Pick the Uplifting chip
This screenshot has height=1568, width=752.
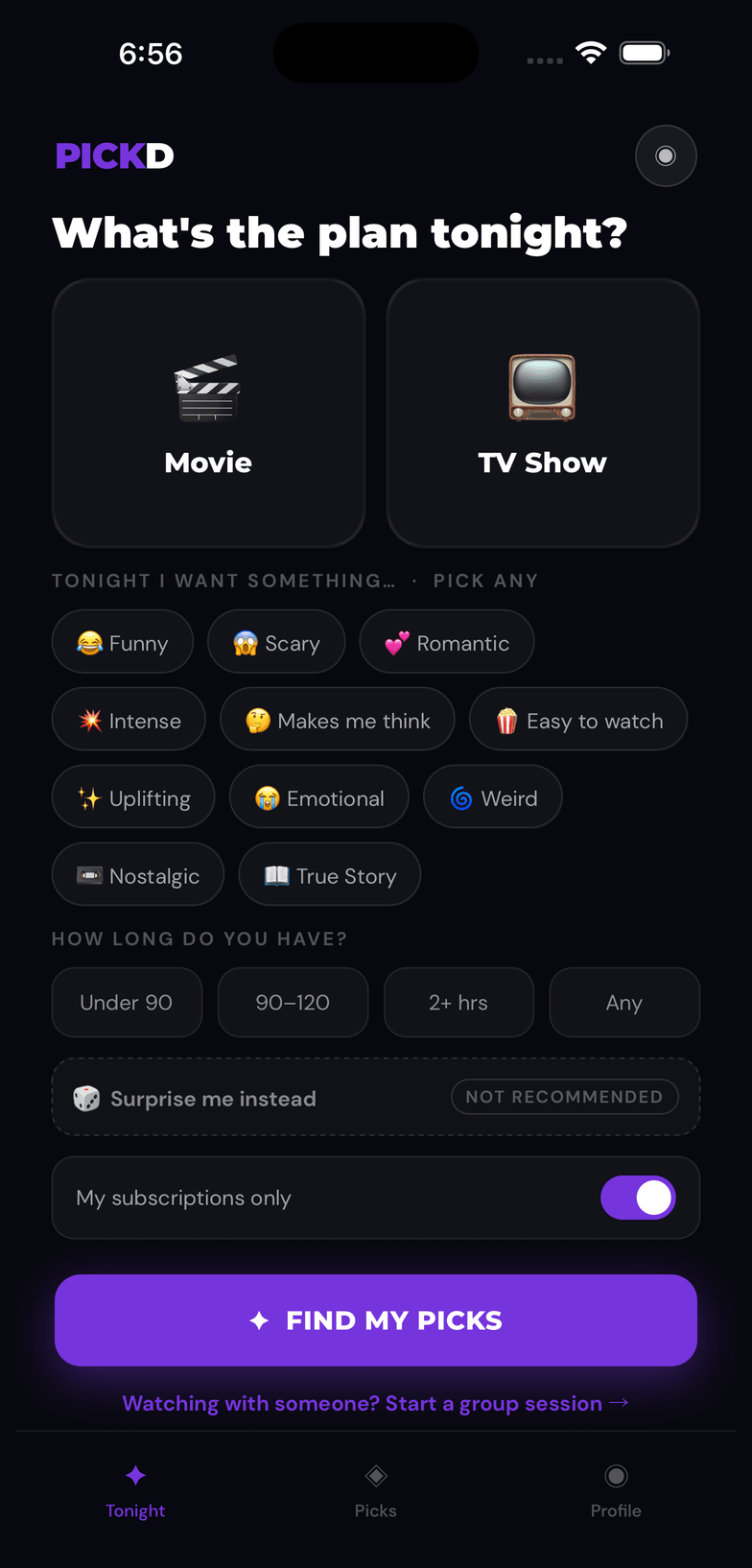point(133,798)
